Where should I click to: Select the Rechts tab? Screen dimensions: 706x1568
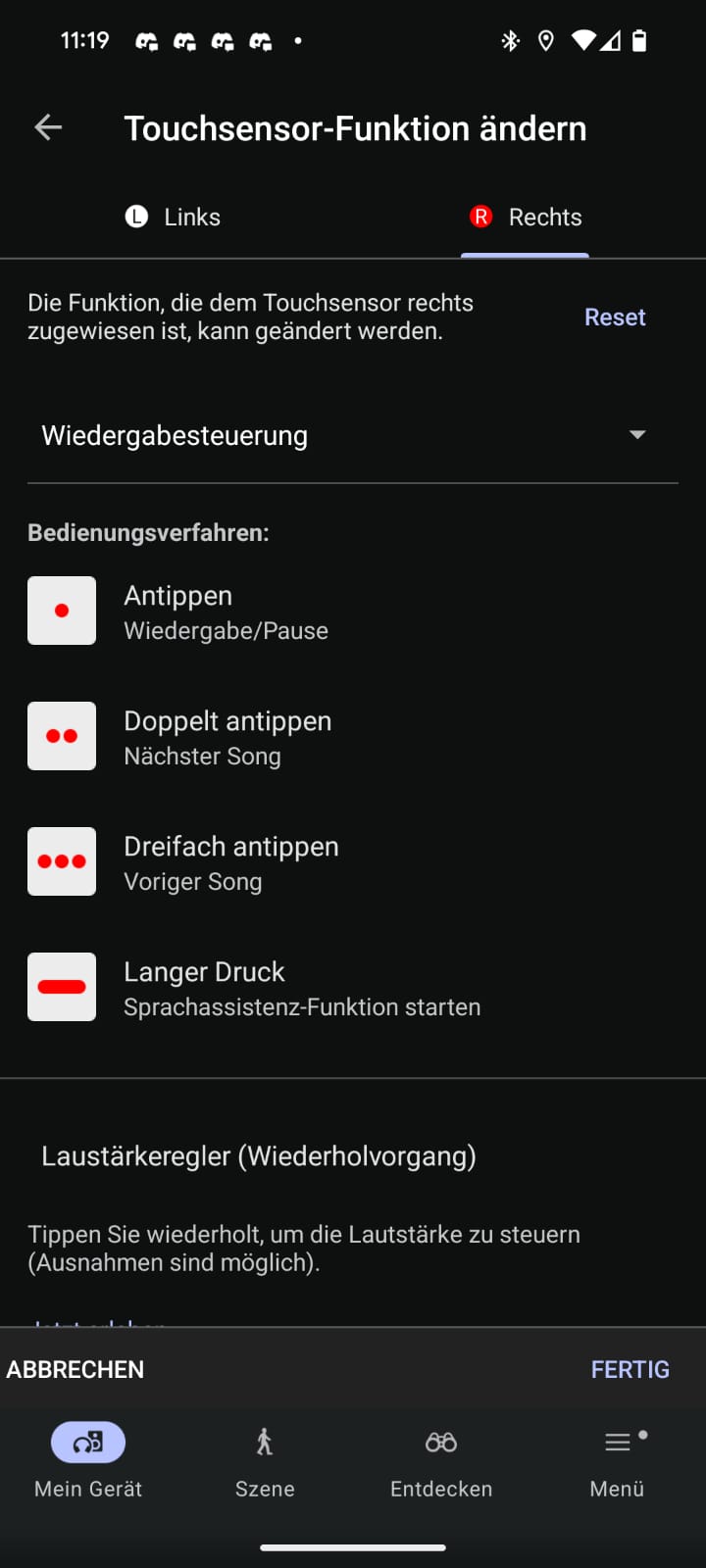tap(526, 217)
